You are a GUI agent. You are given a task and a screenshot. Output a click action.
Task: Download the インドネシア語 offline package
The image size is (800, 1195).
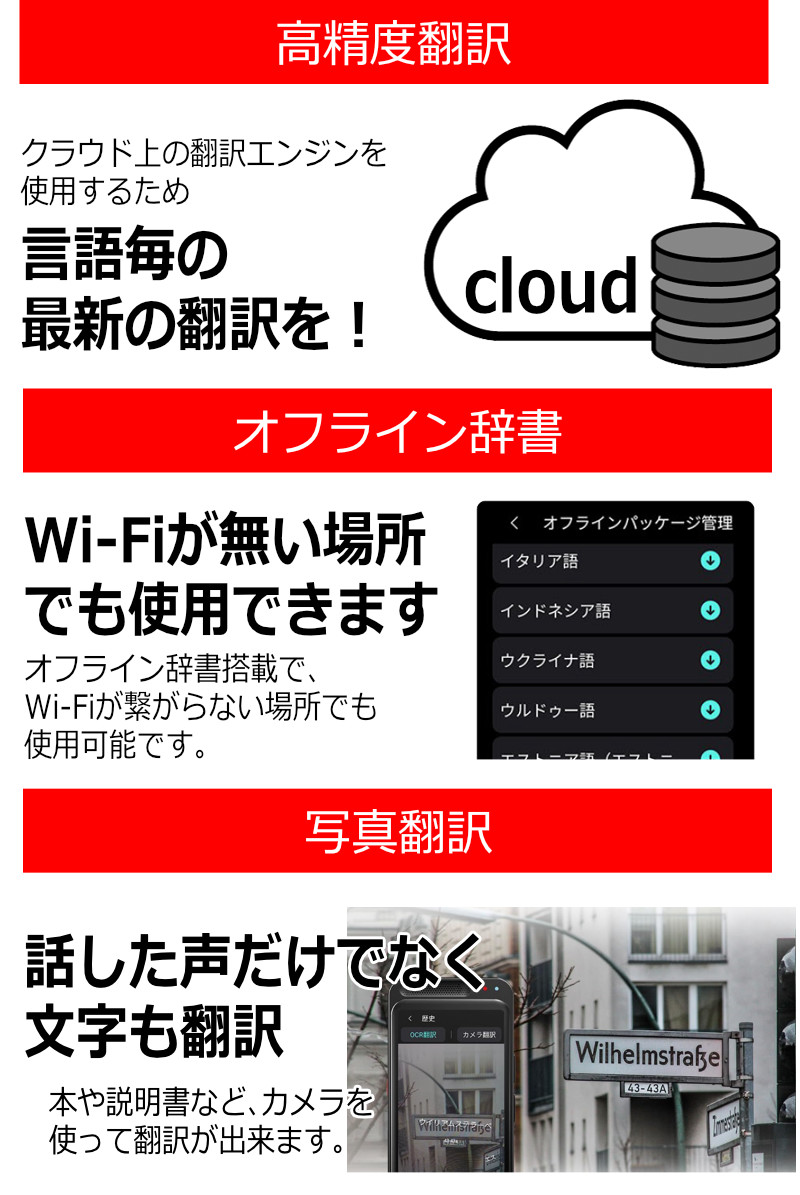pyautogui.click(x=711, y=612)
